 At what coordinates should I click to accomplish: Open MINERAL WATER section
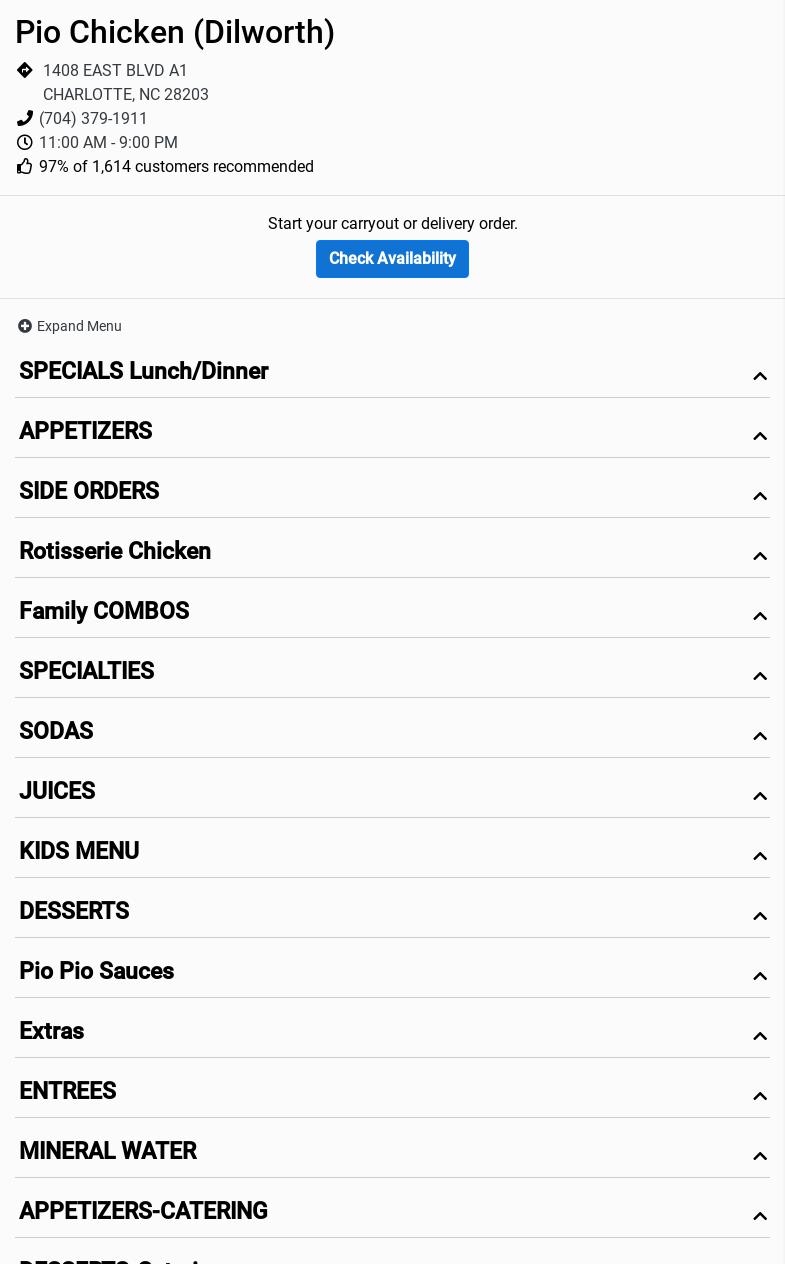pos(392,1151)
